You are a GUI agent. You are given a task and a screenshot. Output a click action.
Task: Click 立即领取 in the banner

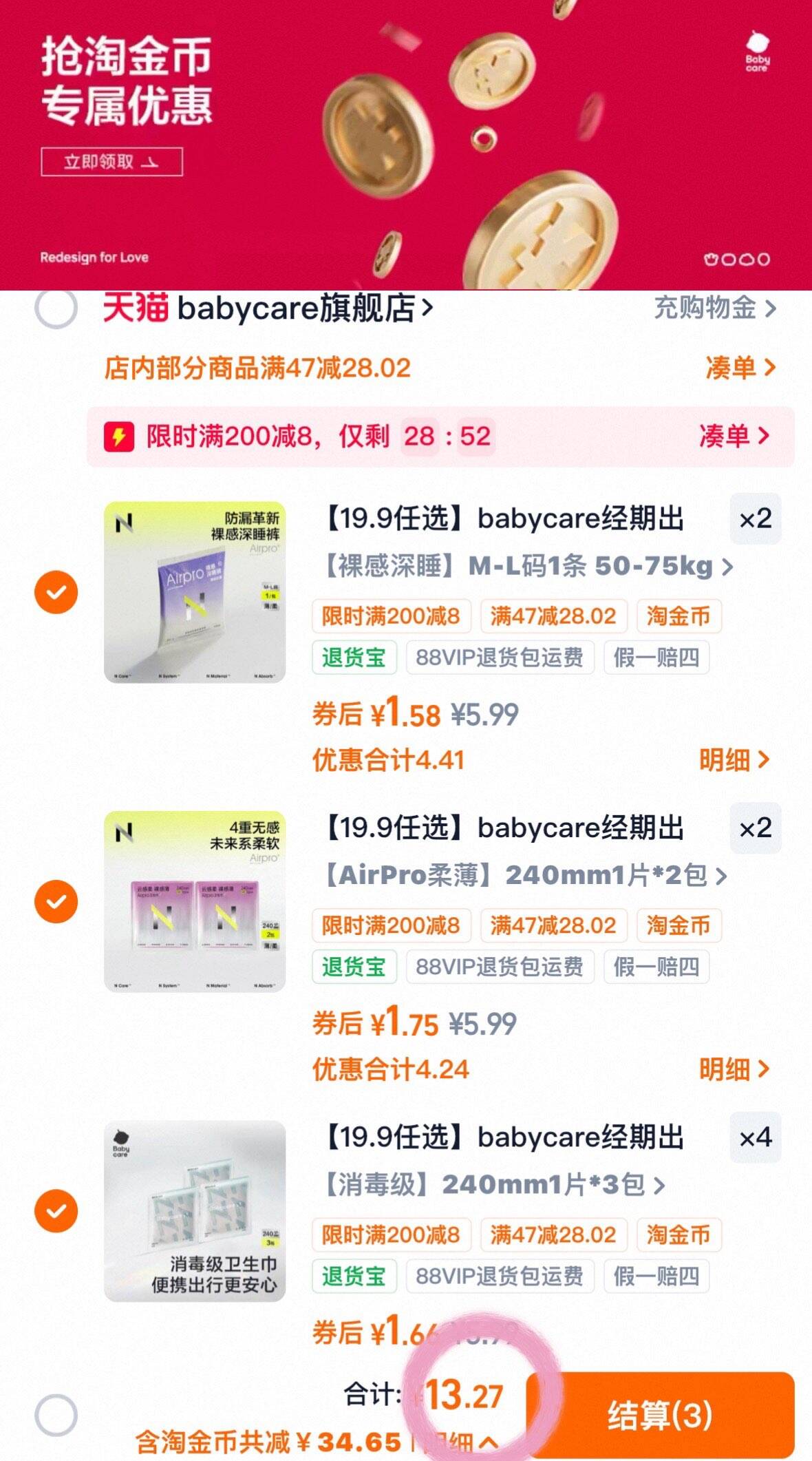(111, 160)
